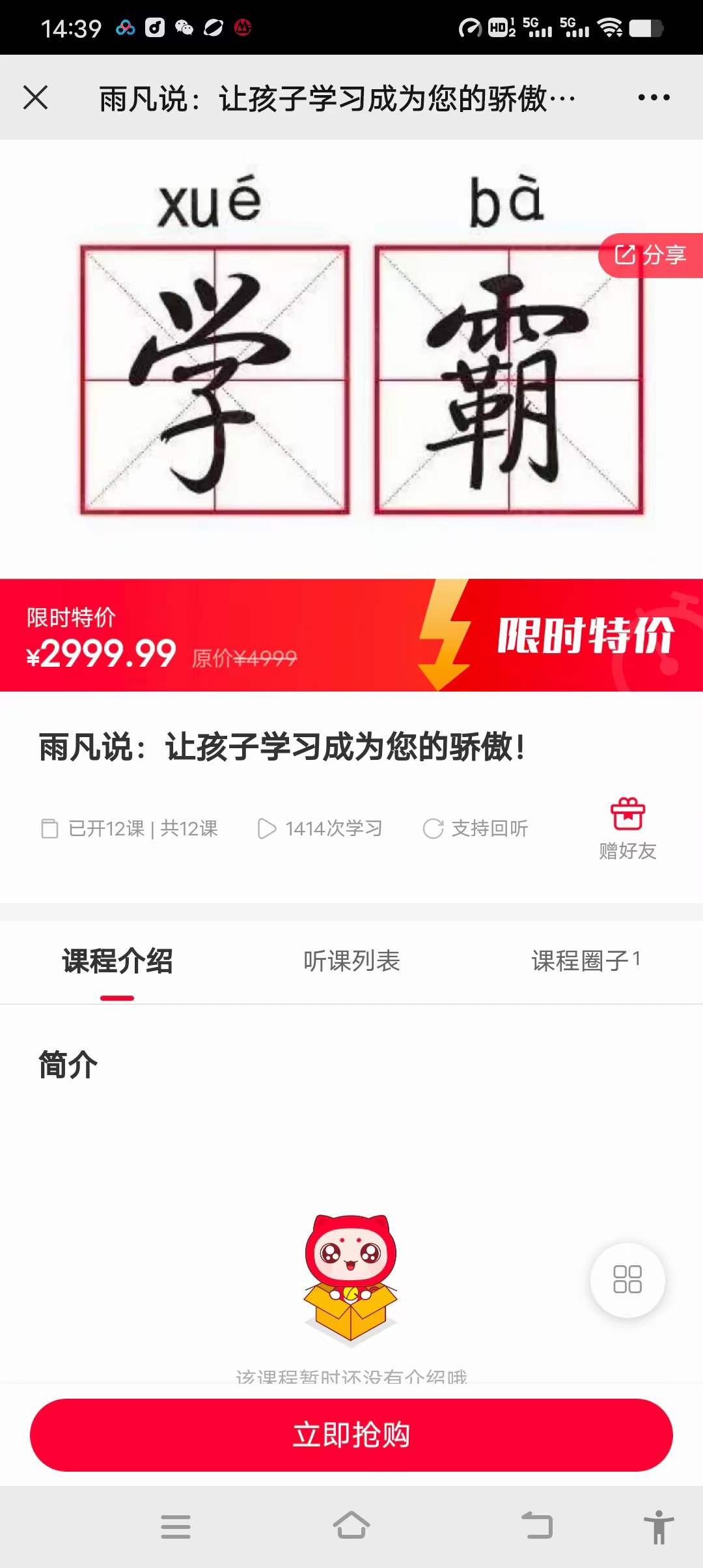Open the floating circular grid shortcut button
The width and height of the screenshot is (703, 1568).
click(627, 1280)
